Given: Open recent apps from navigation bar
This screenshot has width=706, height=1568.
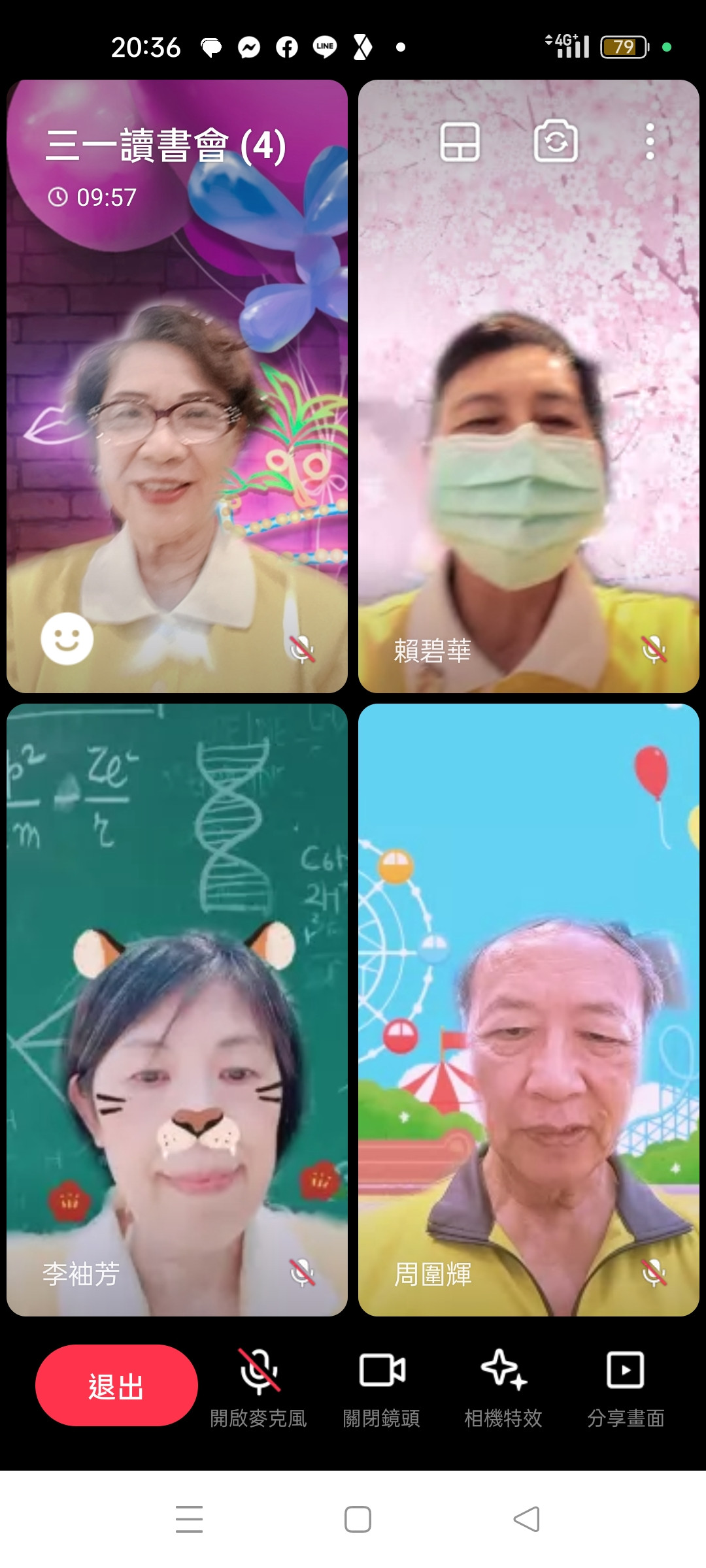Looking at the screenshot, I should point(189,1519).
